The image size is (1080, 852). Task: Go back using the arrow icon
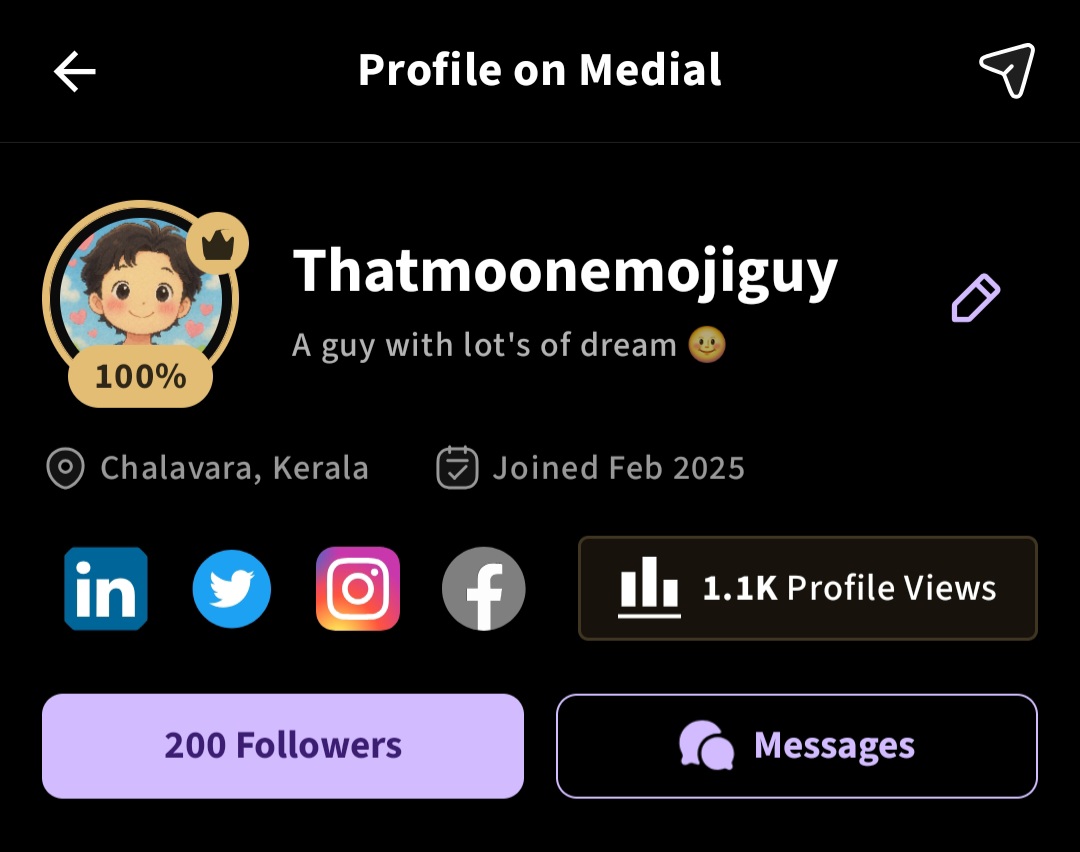coord(75,71)
